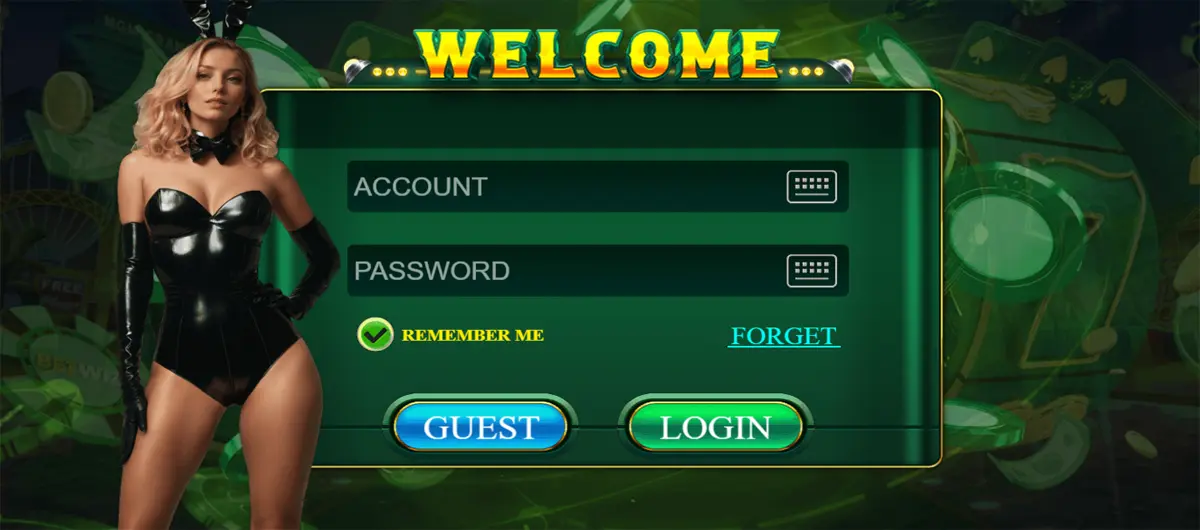Tap the ACCOUNT input field
The image size is (1200, 530).
click(x=560, y=187)
